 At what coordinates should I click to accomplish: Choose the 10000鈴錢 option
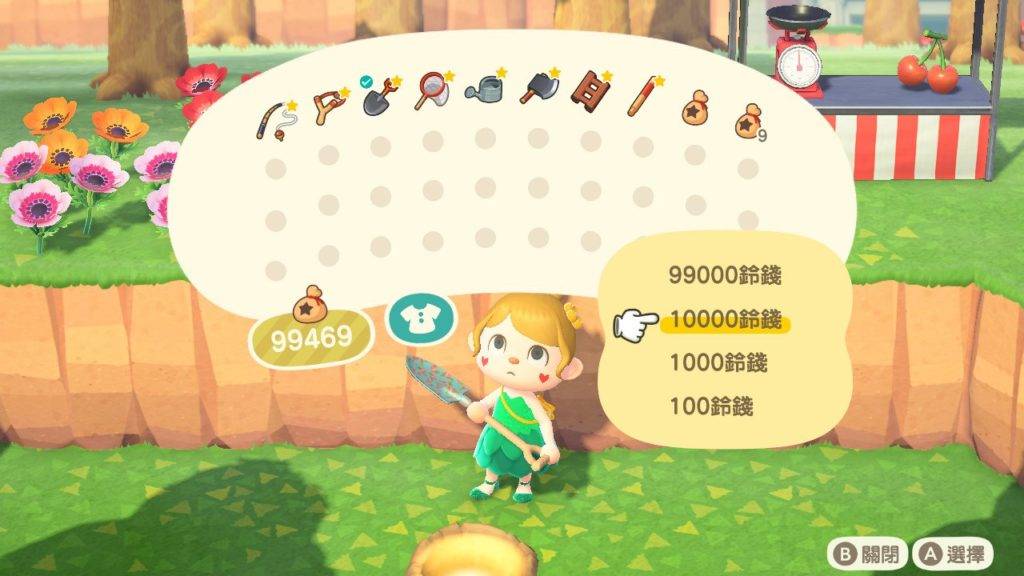click(724, 321)
